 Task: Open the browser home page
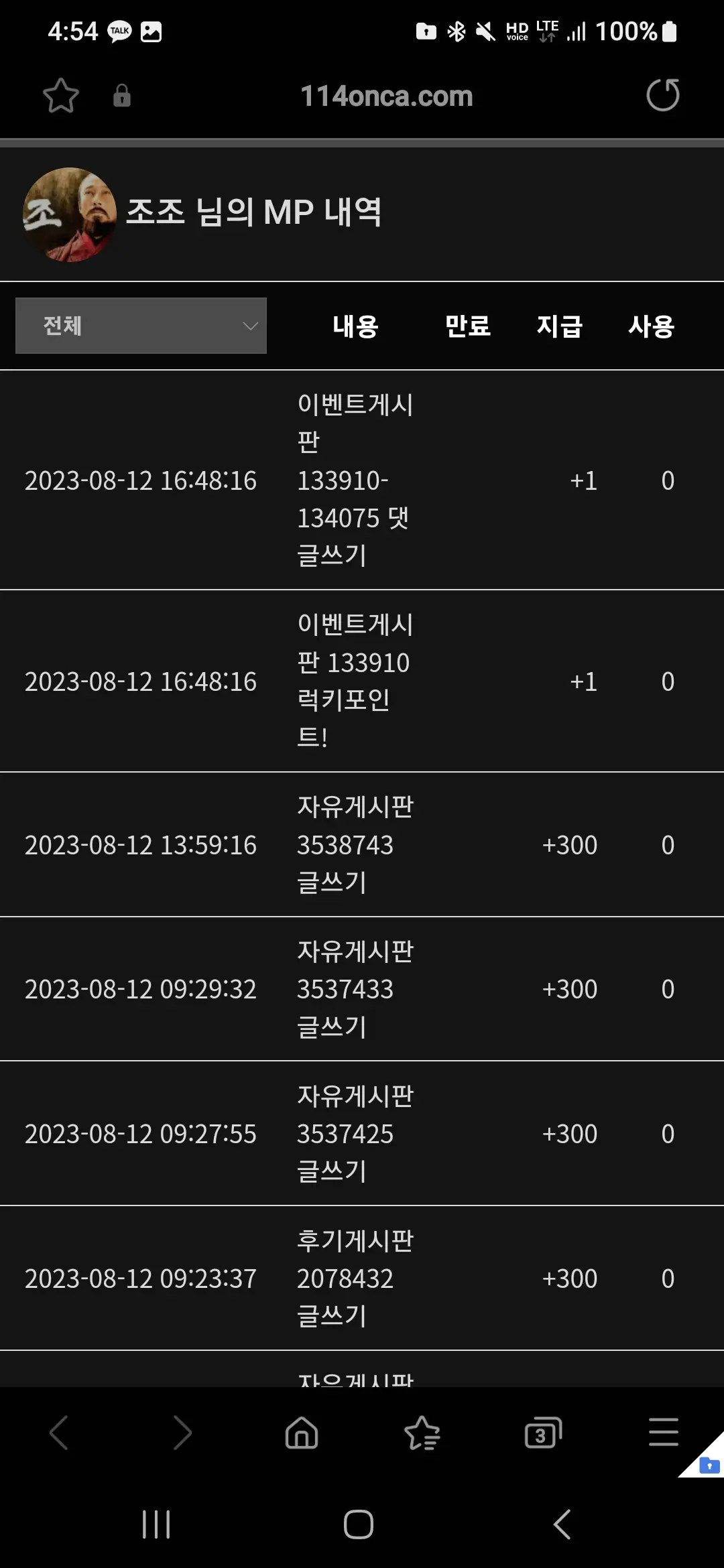click(x=302, y=1433)
